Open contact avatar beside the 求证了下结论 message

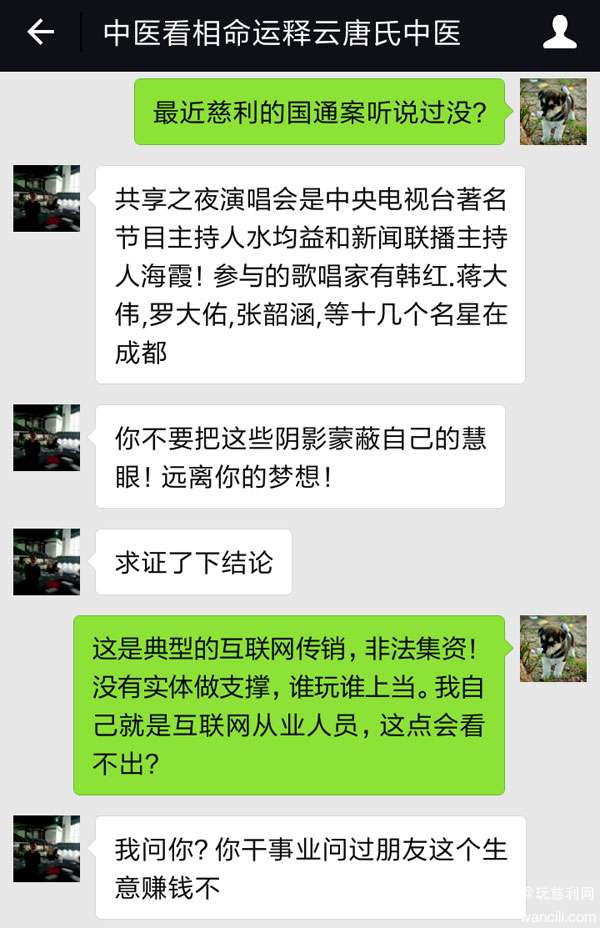[x=46, y=562]
